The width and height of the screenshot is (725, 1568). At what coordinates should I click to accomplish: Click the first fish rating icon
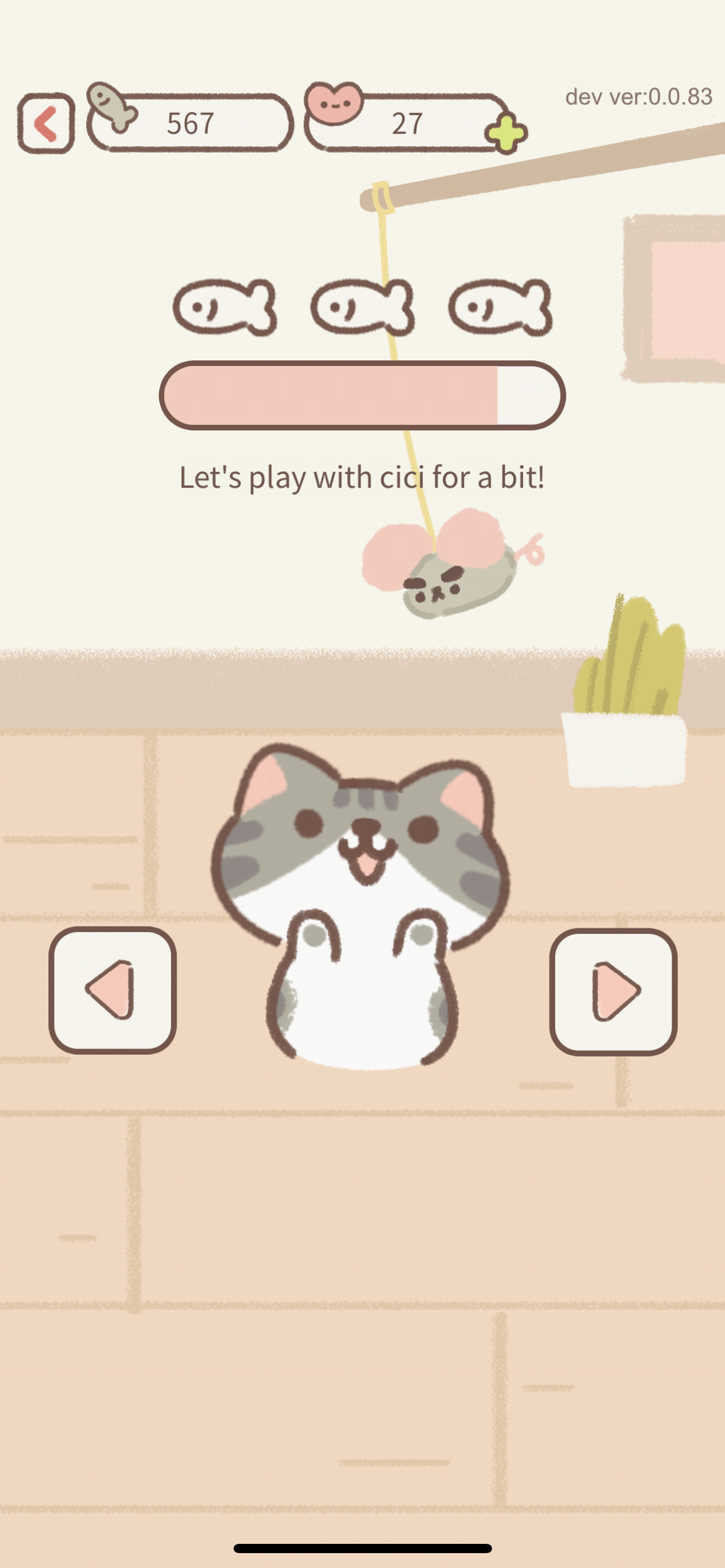point(225,307)
